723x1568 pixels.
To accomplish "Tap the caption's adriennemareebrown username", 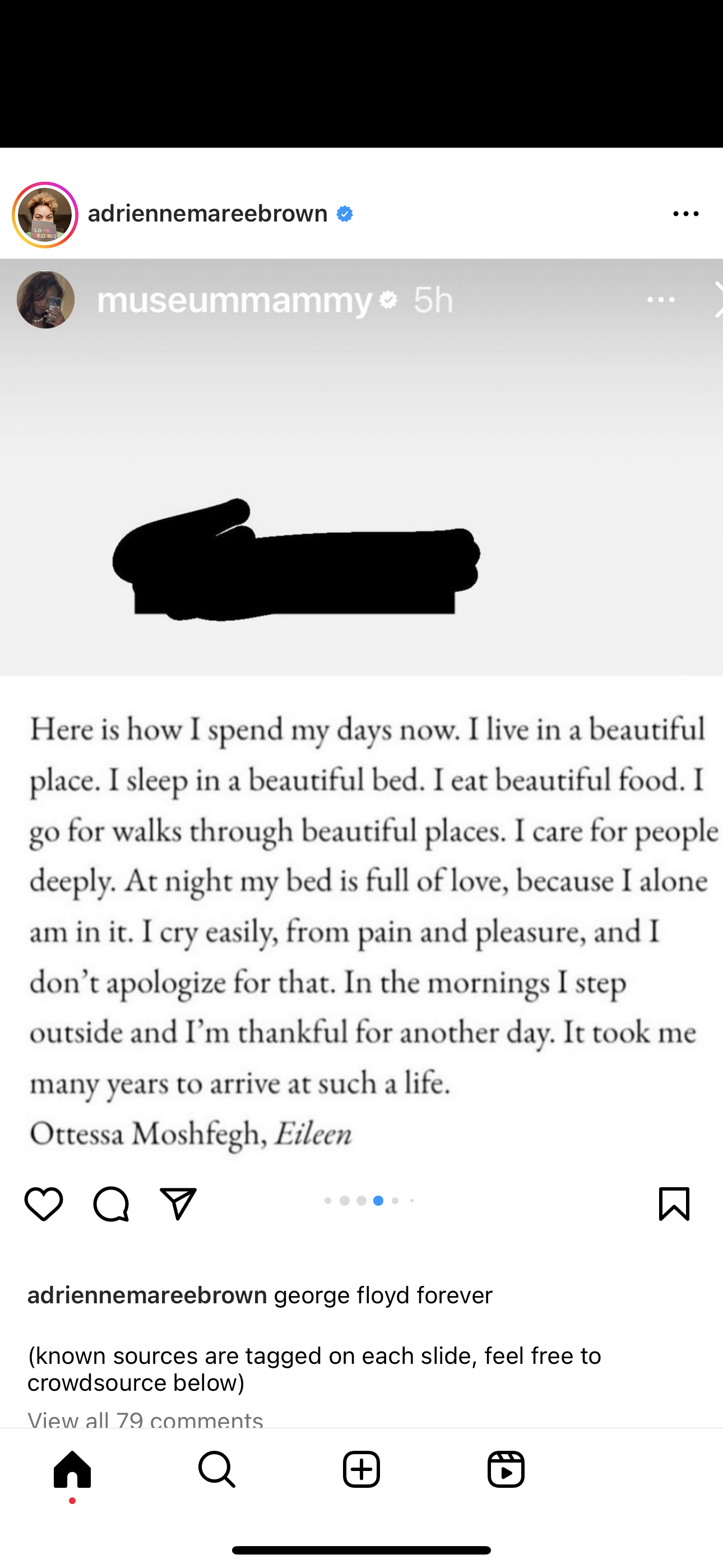I will pos(147,1295).
